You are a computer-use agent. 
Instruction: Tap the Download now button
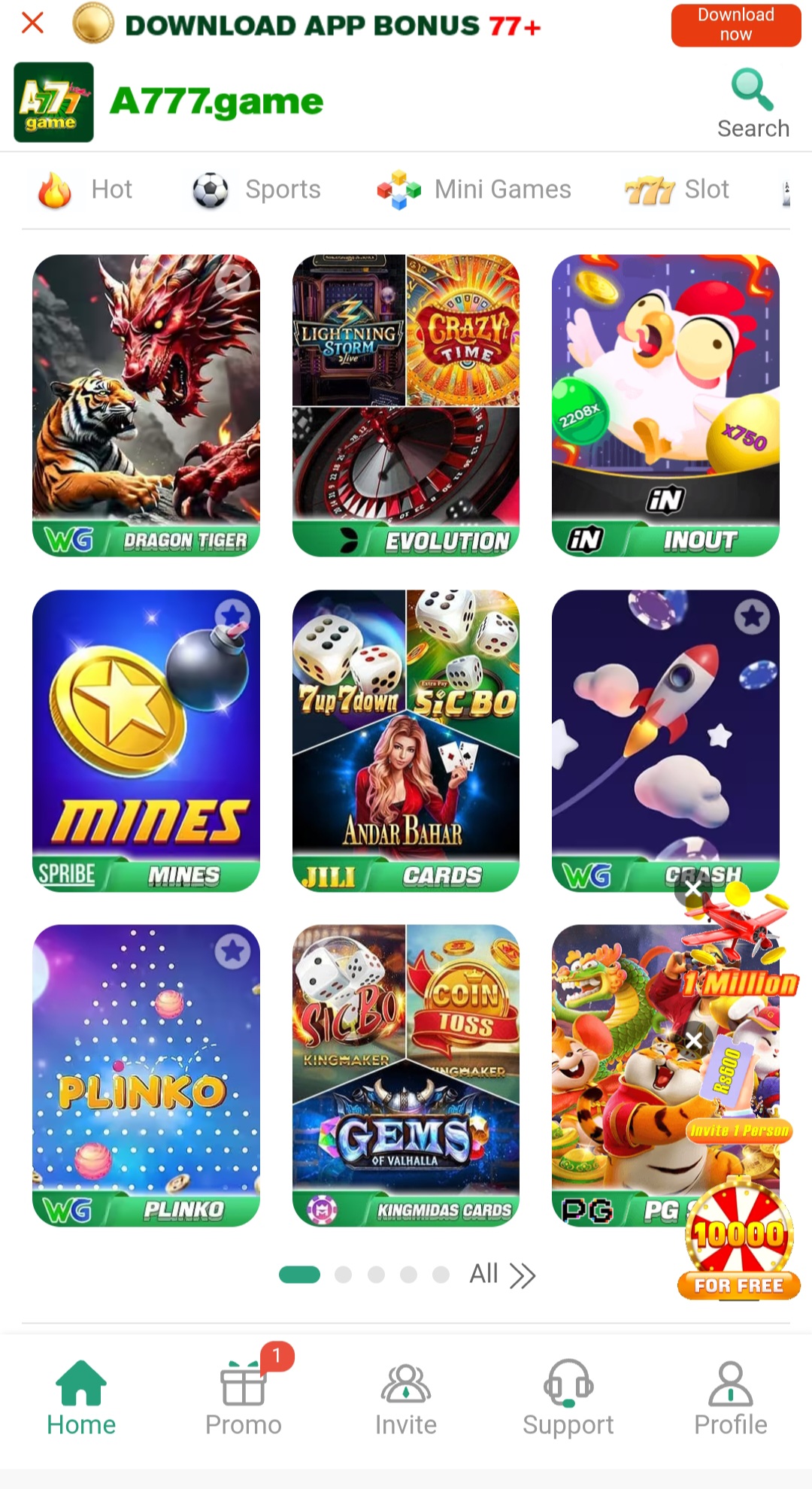click(736, 25)
